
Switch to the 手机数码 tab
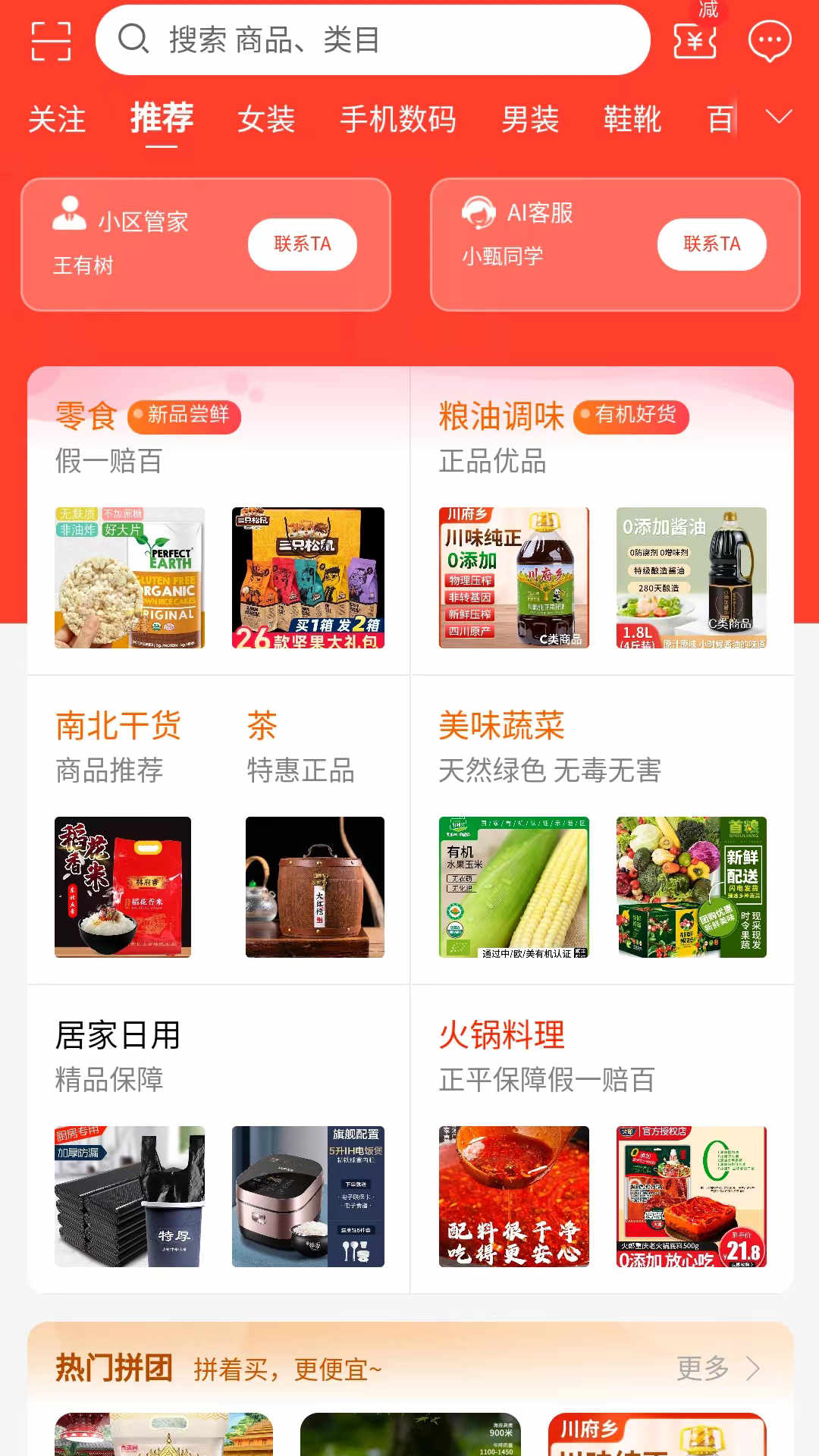(x=397, y=120)
